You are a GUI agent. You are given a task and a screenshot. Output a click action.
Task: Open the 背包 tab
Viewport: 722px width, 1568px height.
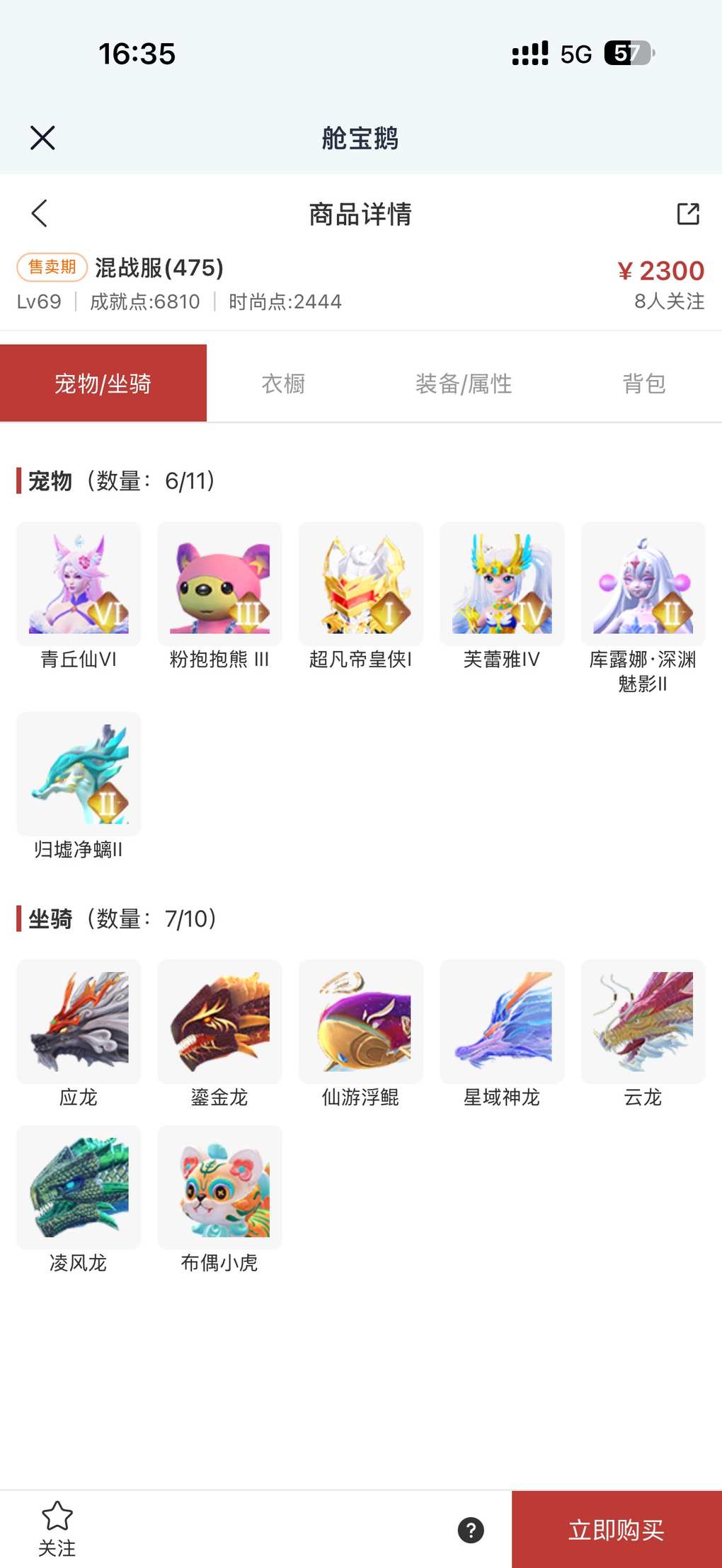click(x=643, y=384)
